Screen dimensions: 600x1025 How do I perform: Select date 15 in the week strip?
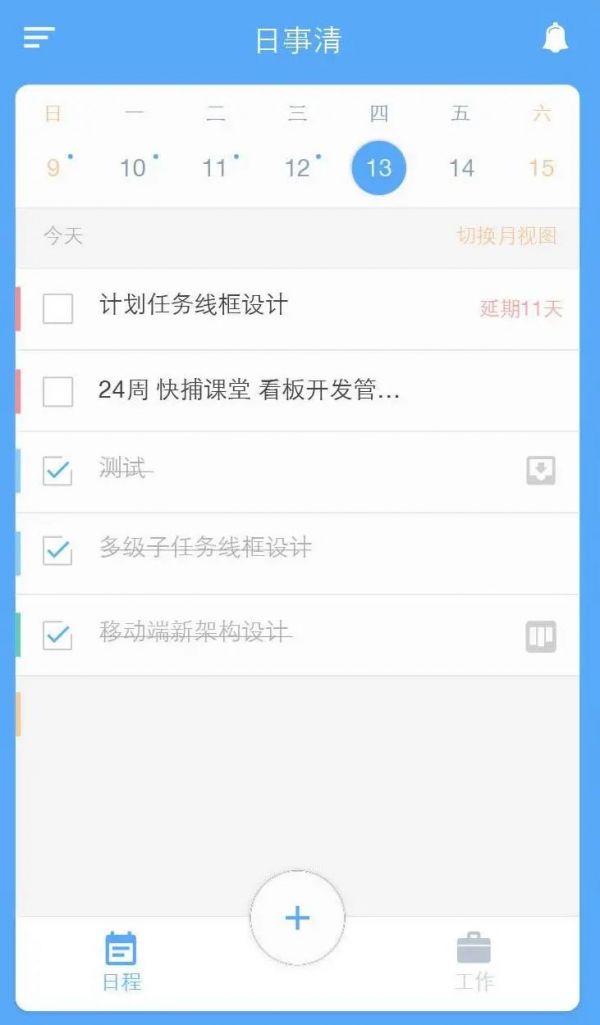pos(541,168)
